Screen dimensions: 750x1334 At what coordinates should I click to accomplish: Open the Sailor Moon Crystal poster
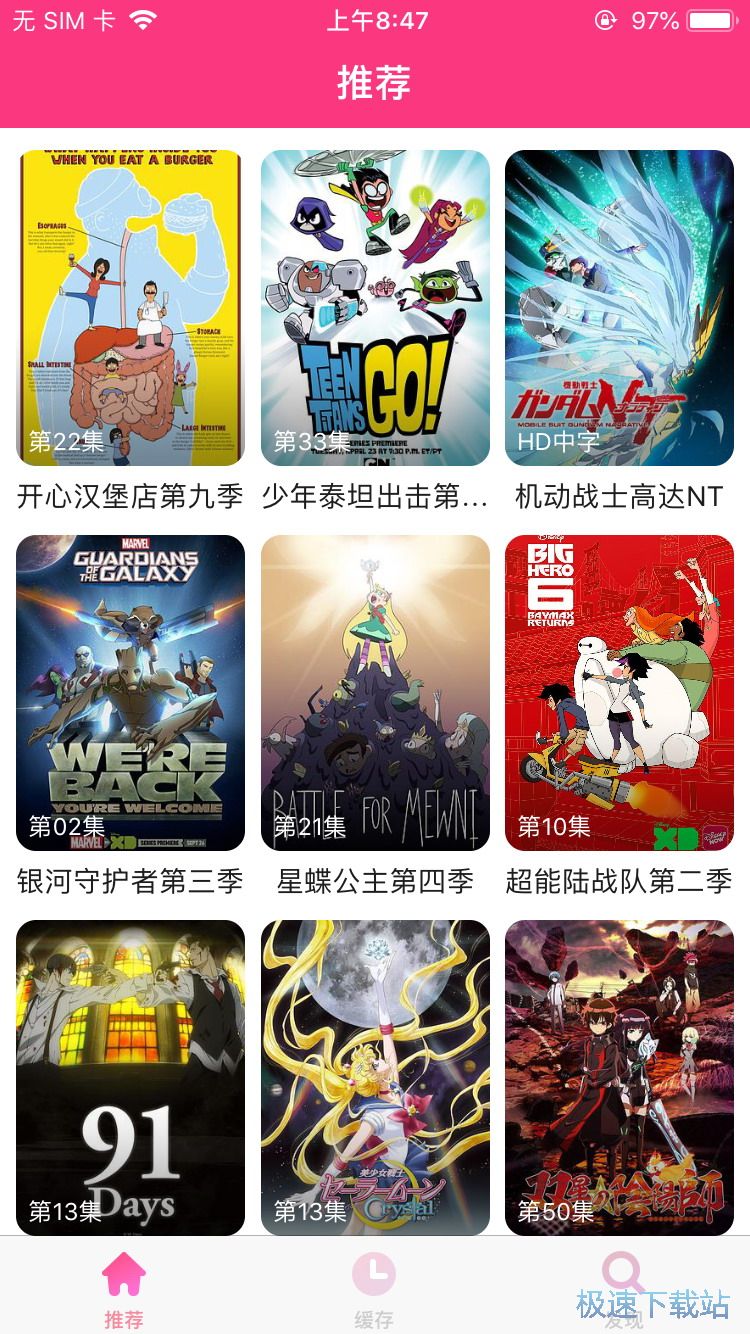coord(375,1075)
